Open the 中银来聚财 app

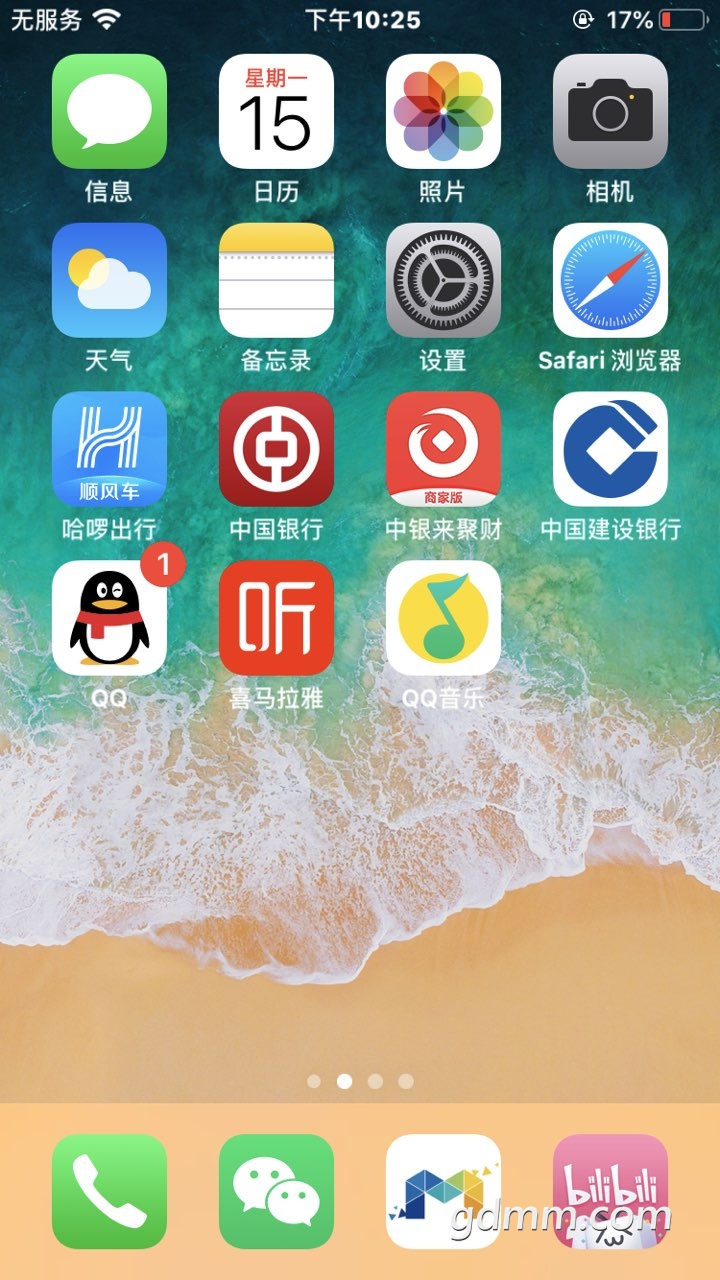[443, 449]
